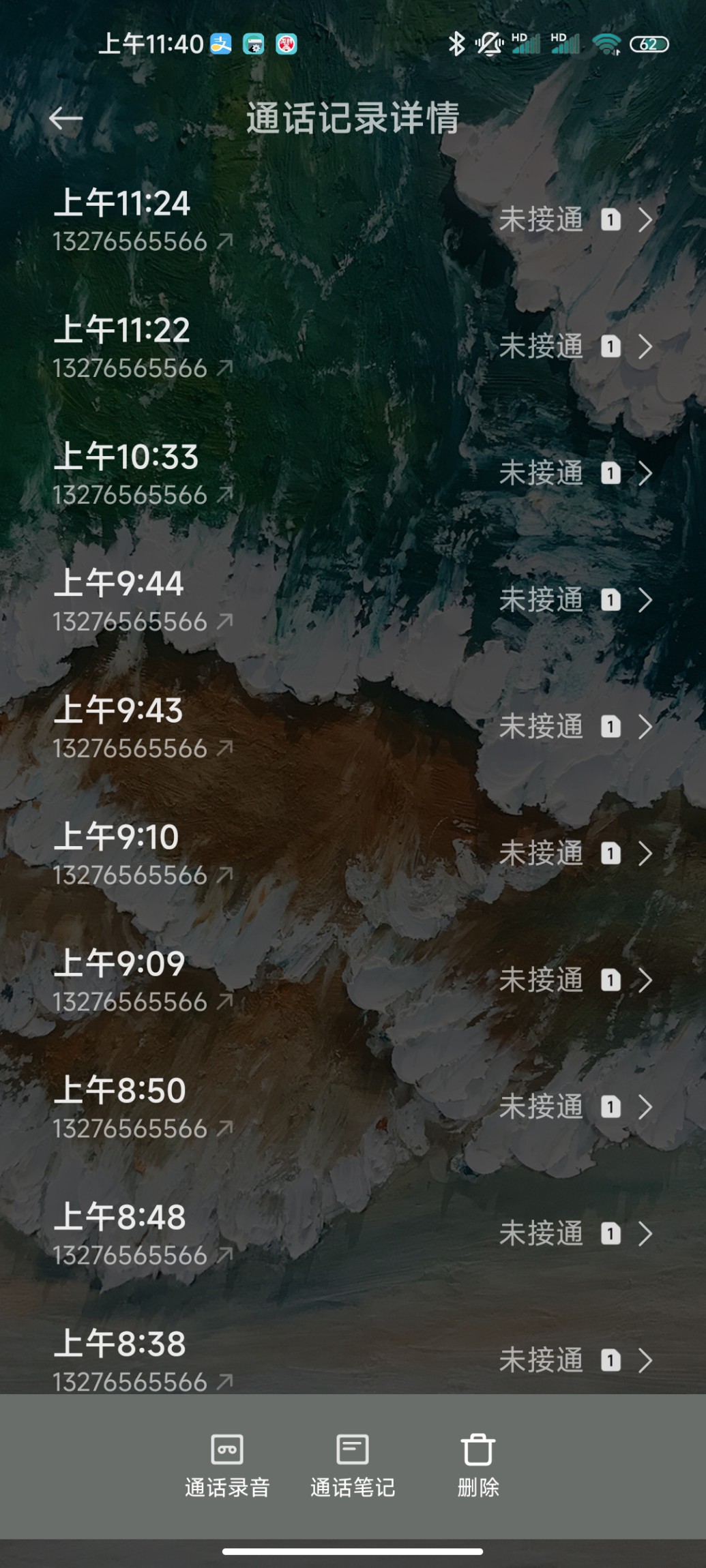706x1568 pixels.
Task: Go back from call record details
Action: pos(65,119)
